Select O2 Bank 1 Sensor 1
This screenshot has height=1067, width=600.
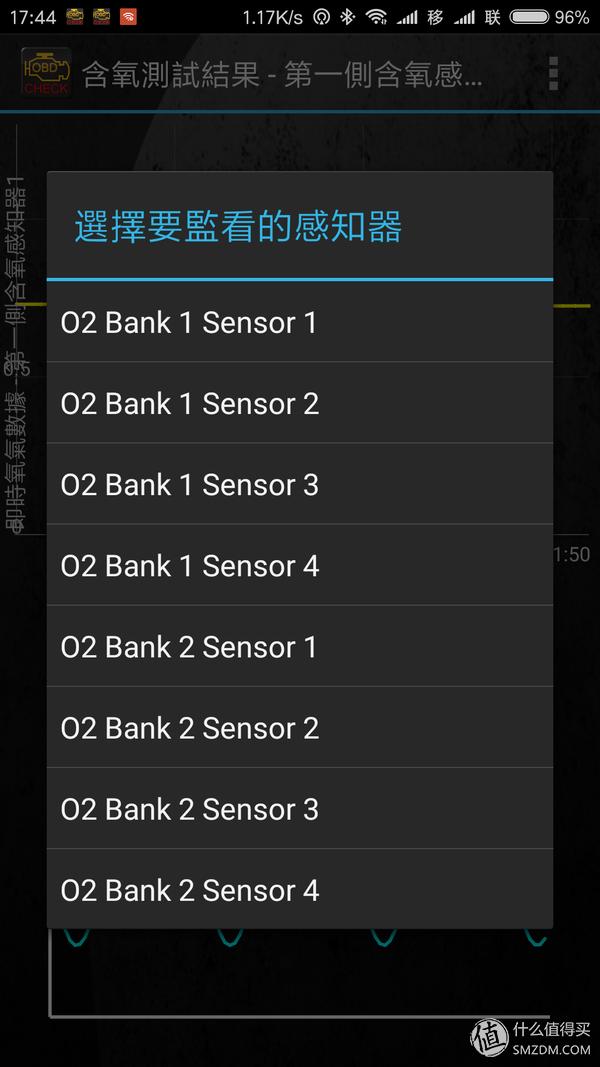(x=299, y=322)
